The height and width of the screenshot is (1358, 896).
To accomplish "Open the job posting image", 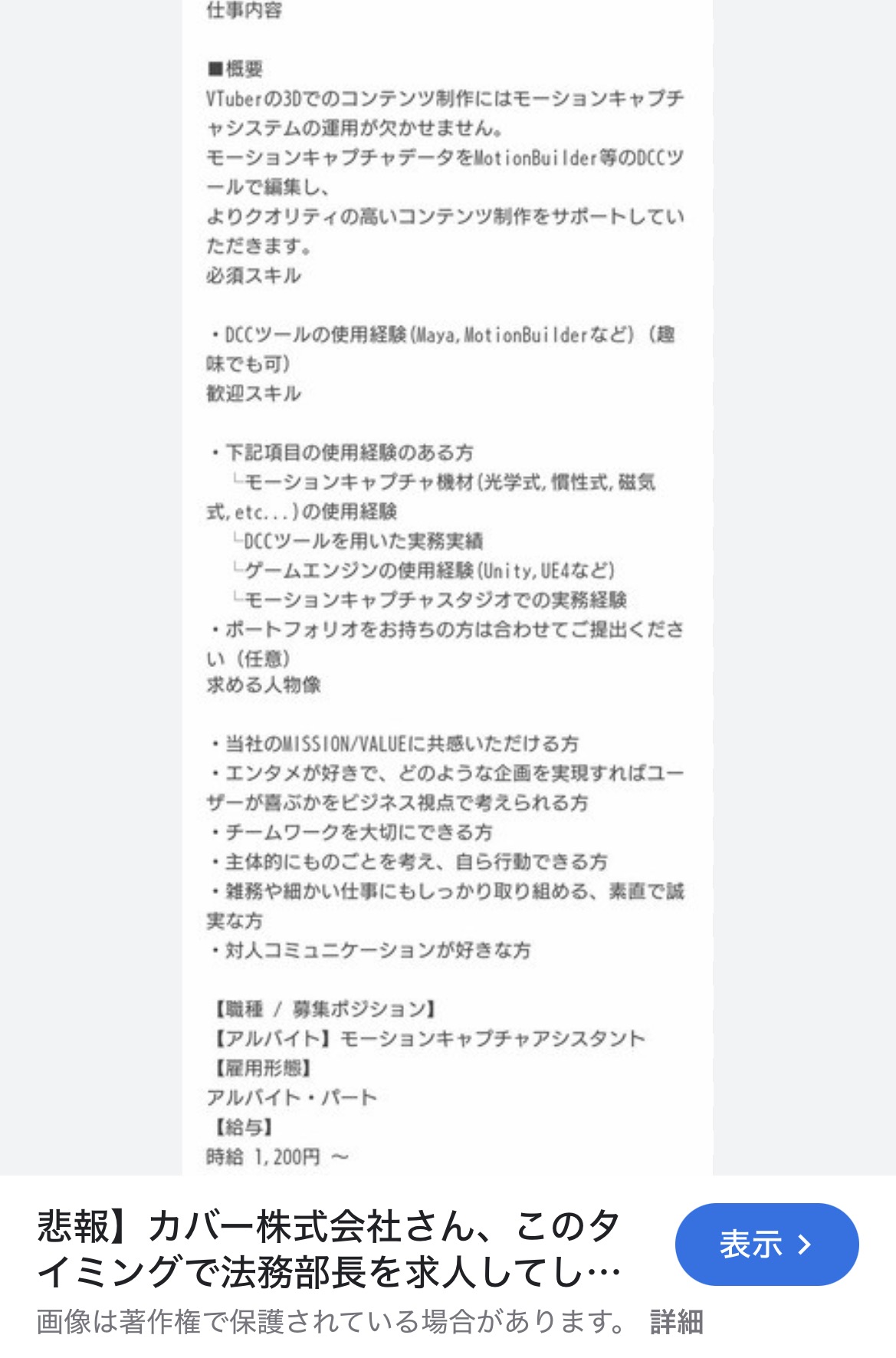I will click(x=447, y=583).
